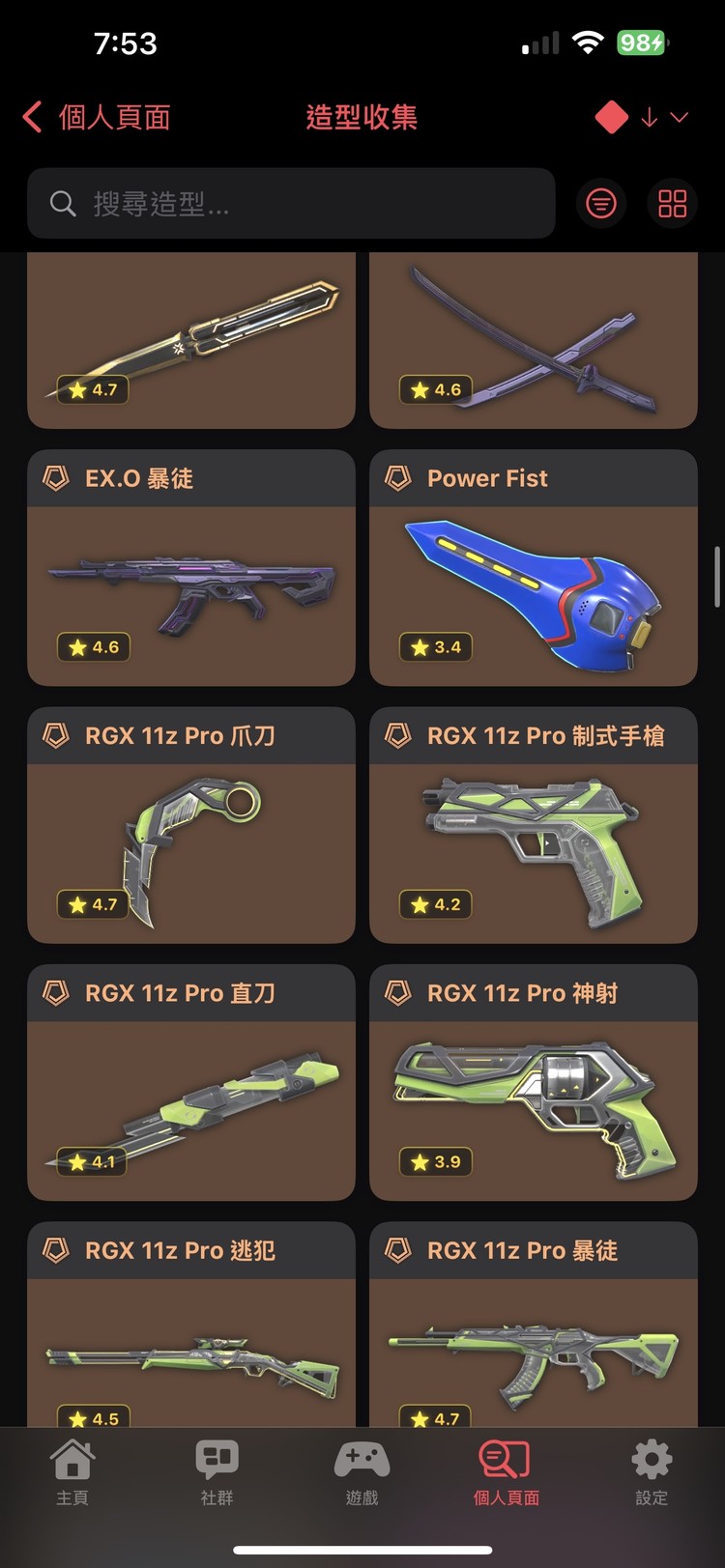View RGX 11z Pro 爪刀 skin
The image size is (725, 1568).
(191, 825)
